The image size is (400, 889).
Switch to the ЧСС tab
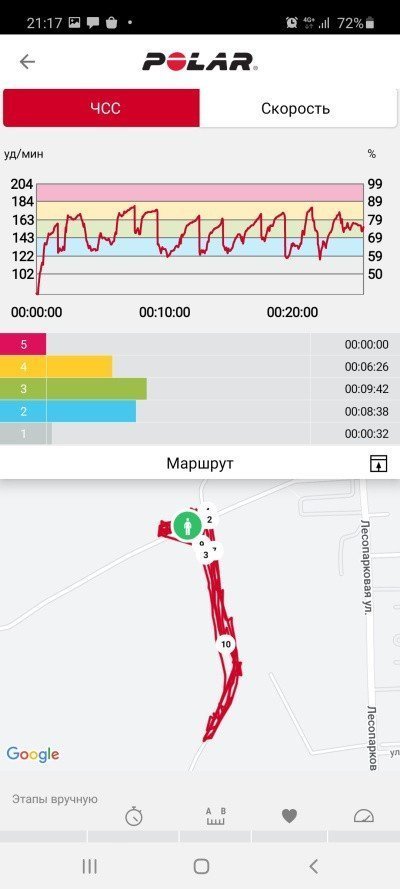point(101,108)
